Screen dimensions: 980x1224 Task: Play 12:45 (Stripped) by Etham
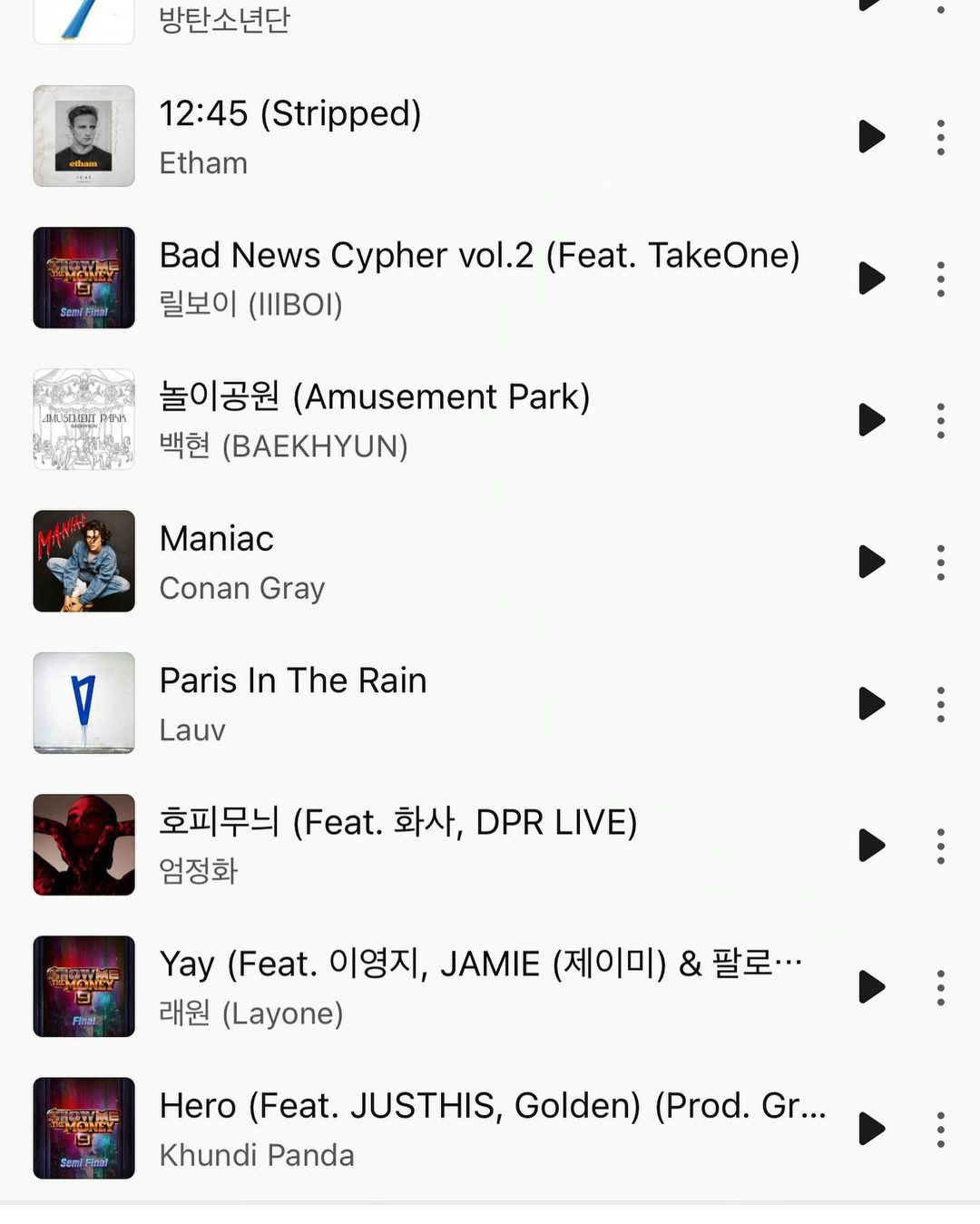coord(871,137)
